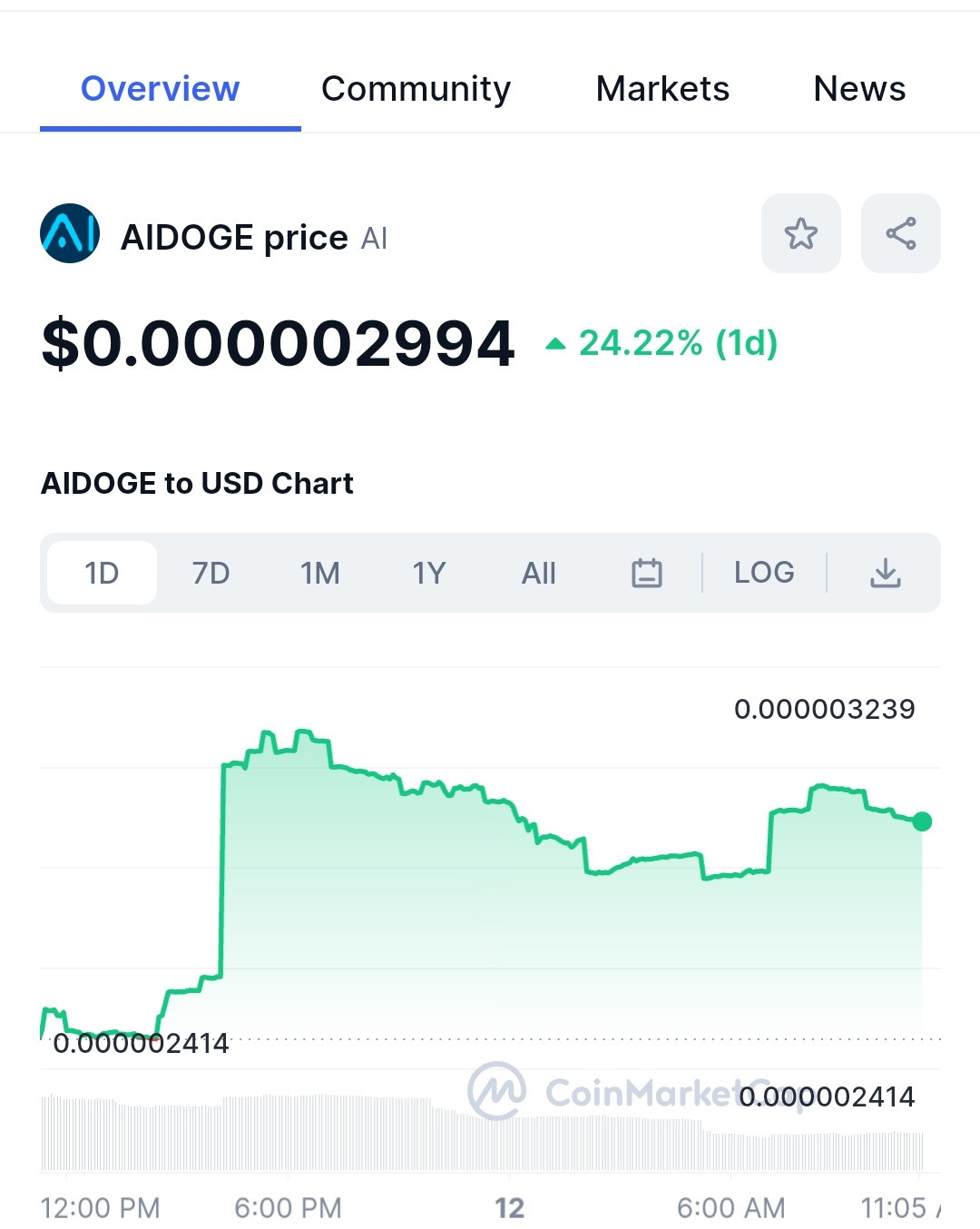This screenshot has width=980, height=1229.
Task: Open the calendar date range picker
Action: 646,573
